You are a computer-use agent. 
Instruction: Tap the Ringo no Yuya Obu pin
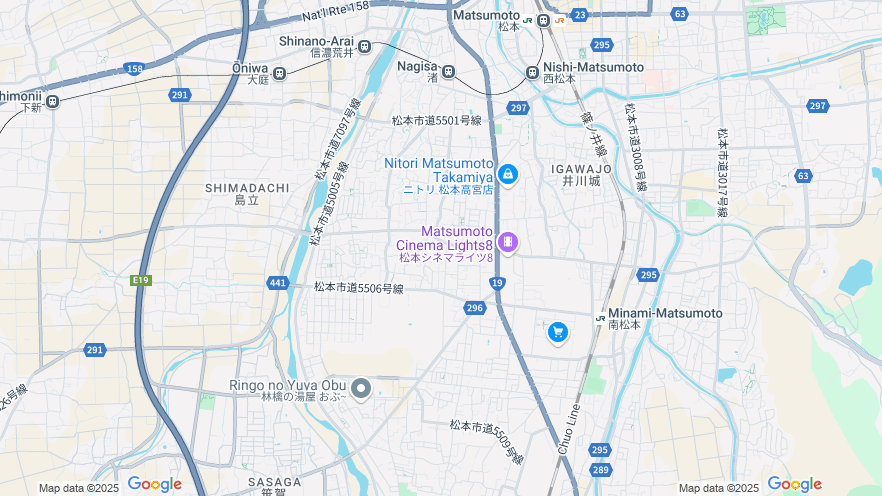(x=361, y=388)
